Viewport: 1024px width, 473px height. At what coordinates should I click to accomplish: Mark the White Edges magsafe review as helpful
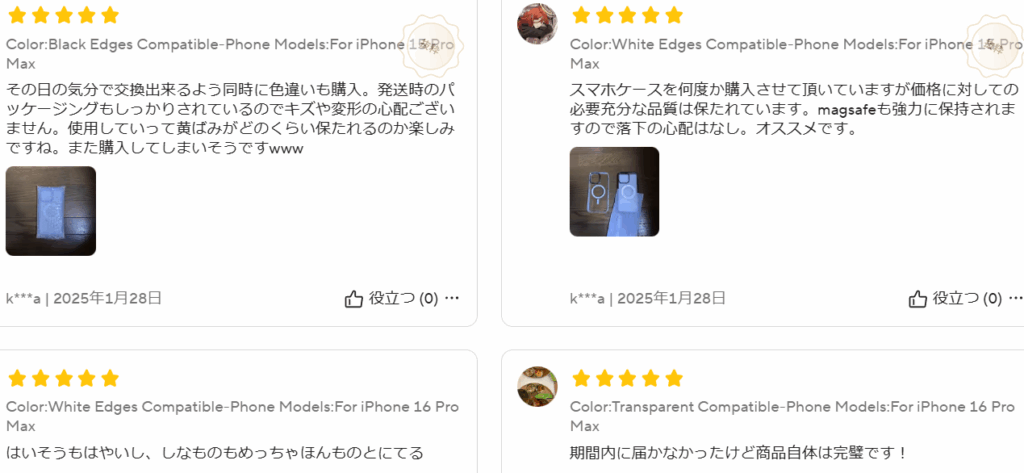[954, 298]
